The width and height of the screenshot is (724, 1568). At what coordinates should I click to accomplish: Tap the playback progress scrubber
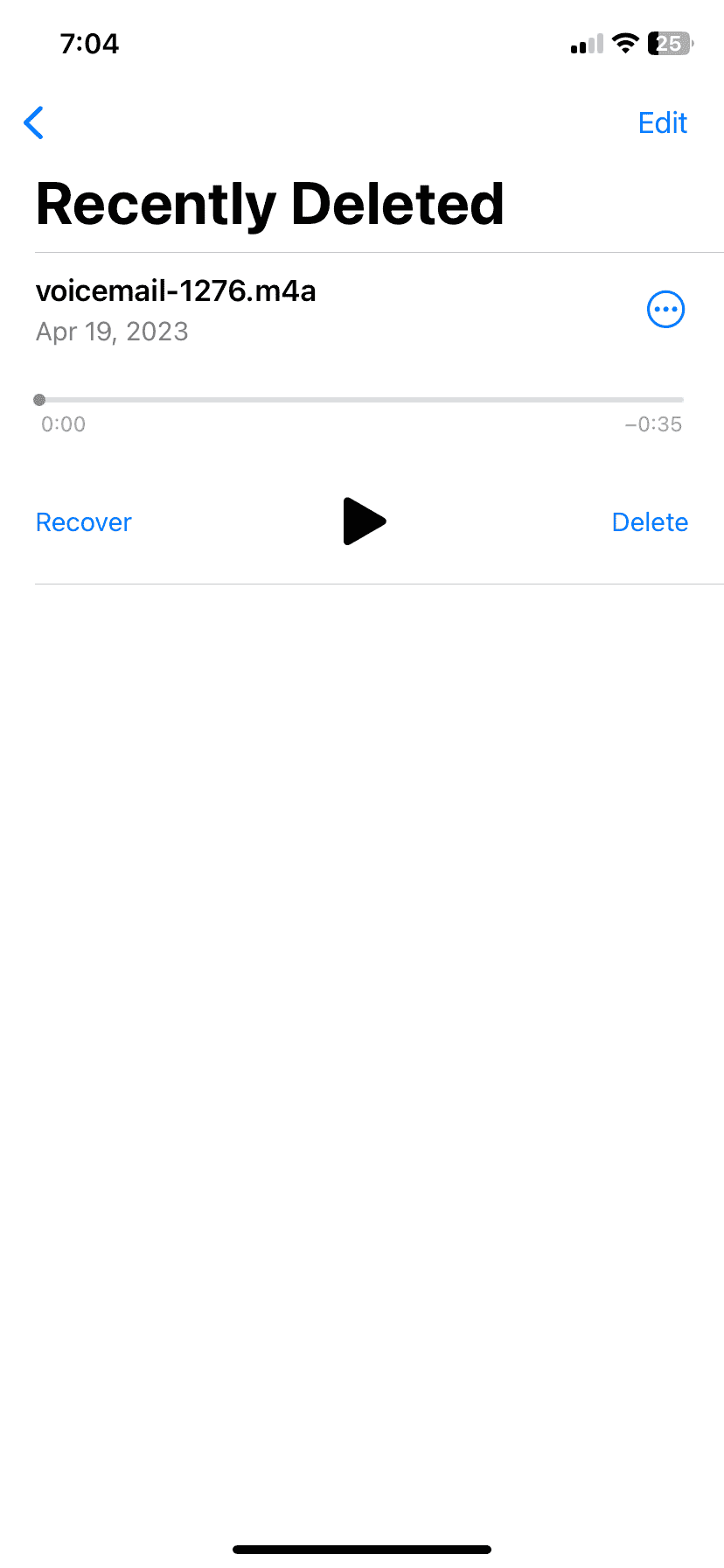pyautogui.click(x=39, y=400)
